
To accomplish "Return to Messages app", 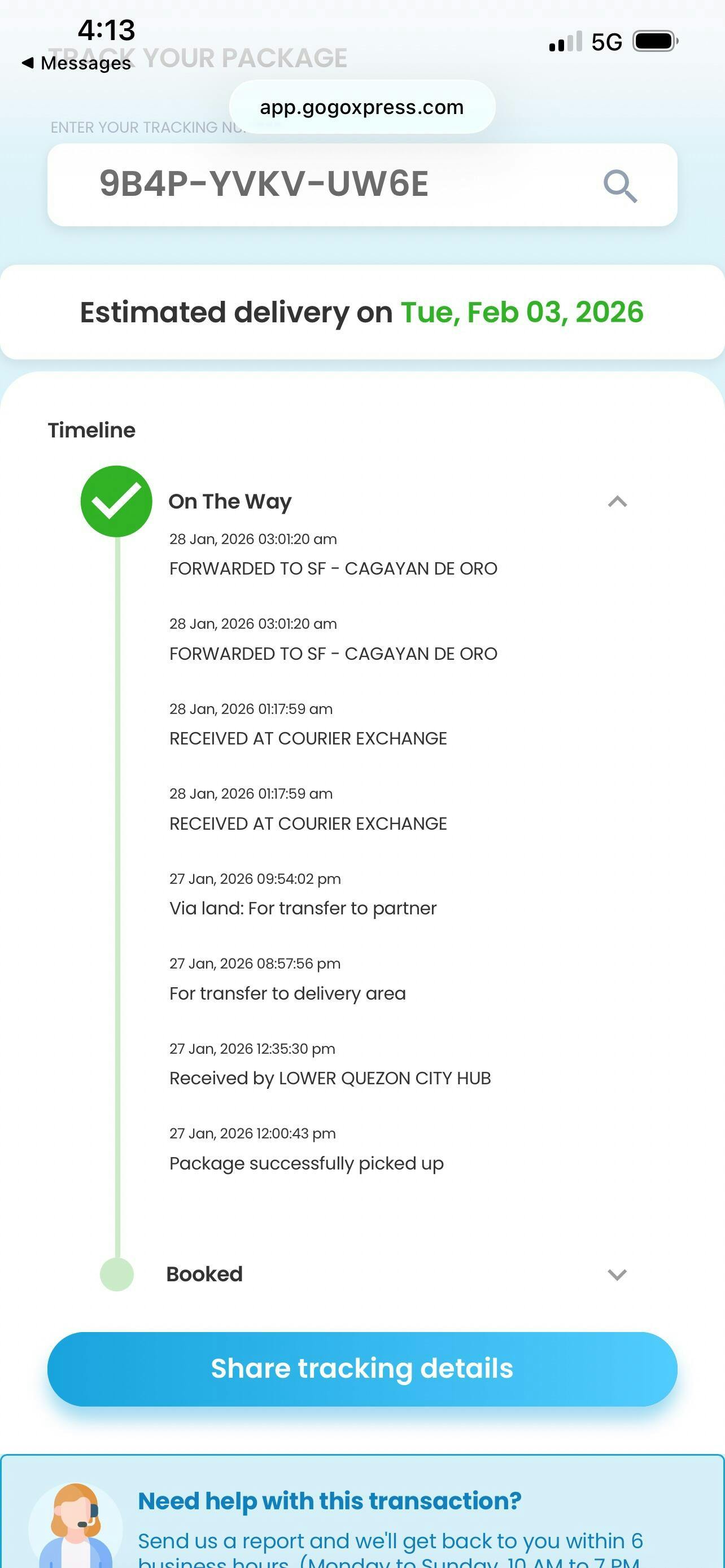I will (x=77, y=63).
